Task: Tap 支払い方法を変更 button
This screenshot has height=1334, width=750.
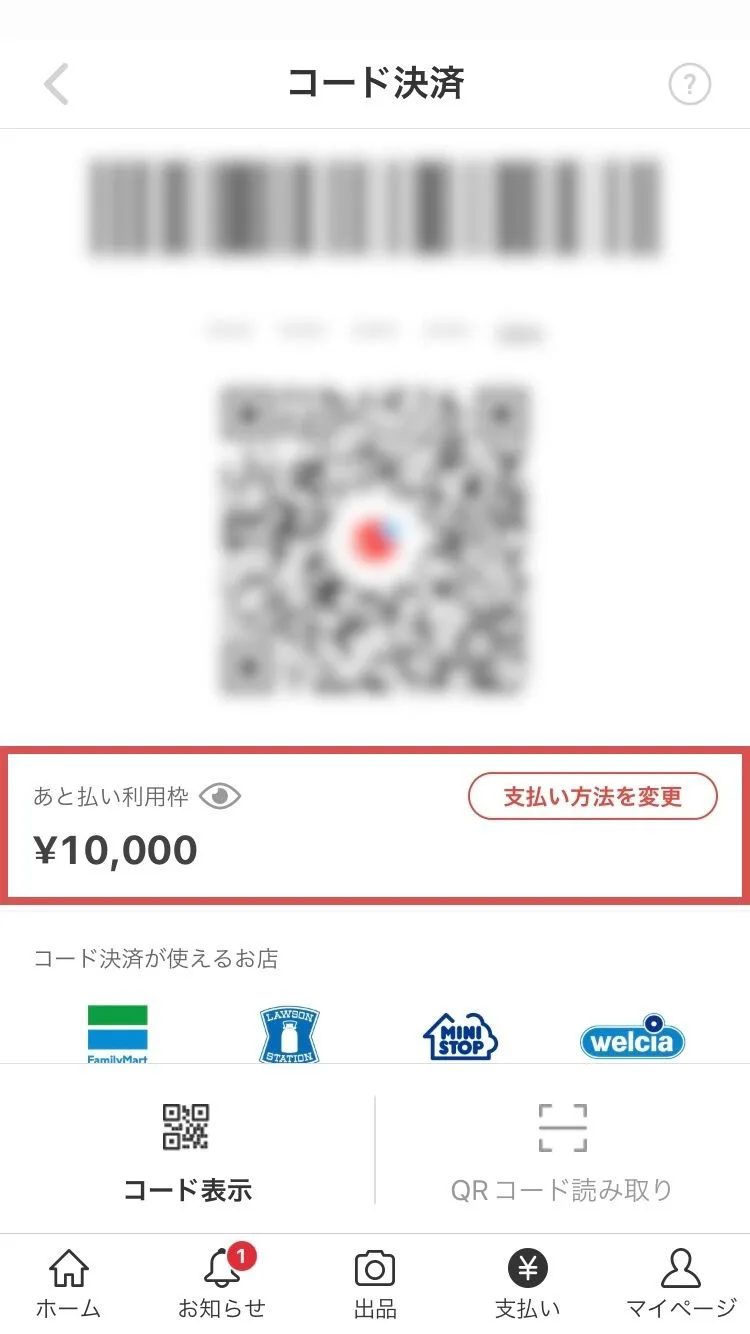Action: point(592,797)
